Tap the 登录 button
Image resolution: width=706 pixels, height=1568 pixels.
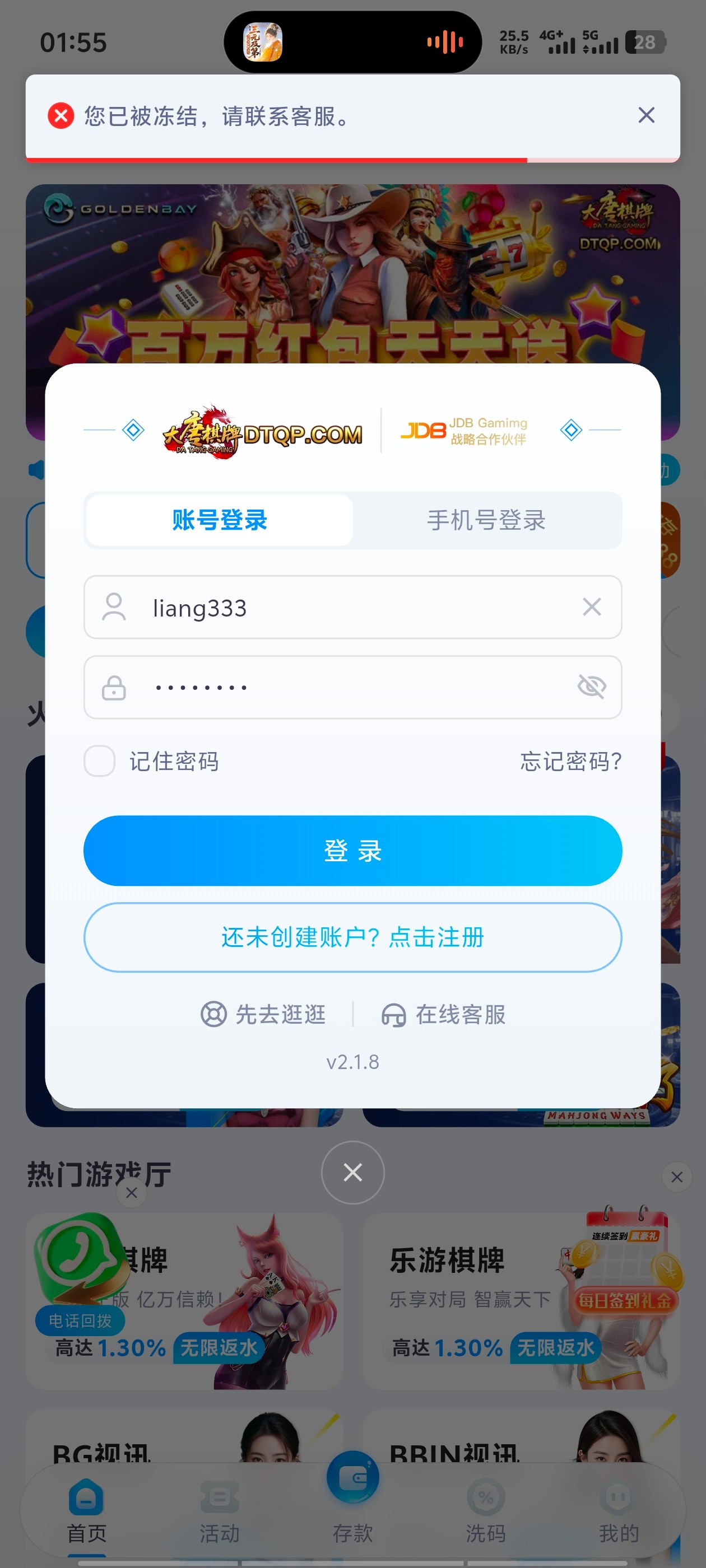[x=352, y=851]
